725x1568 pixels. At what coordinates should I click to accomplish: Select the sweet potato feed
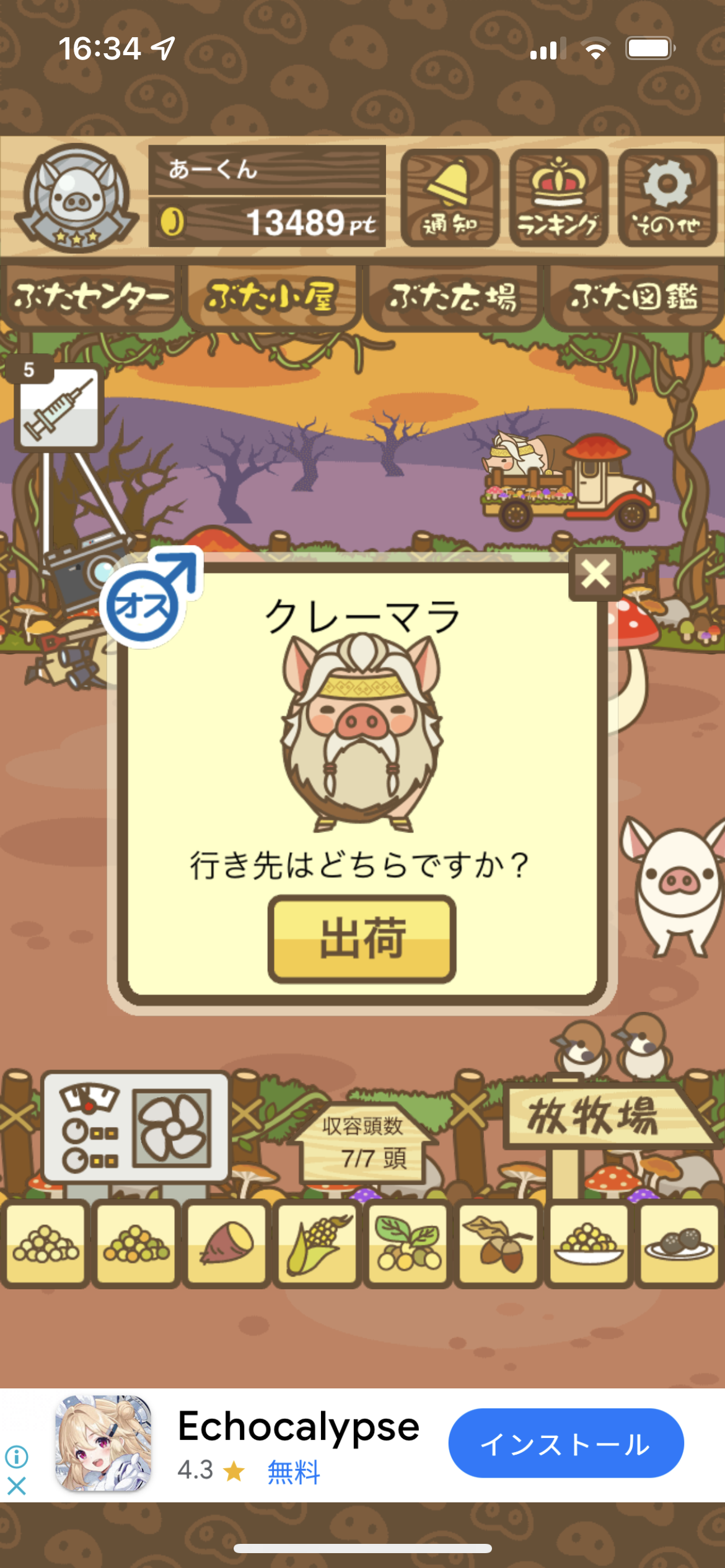point(227,1243)
